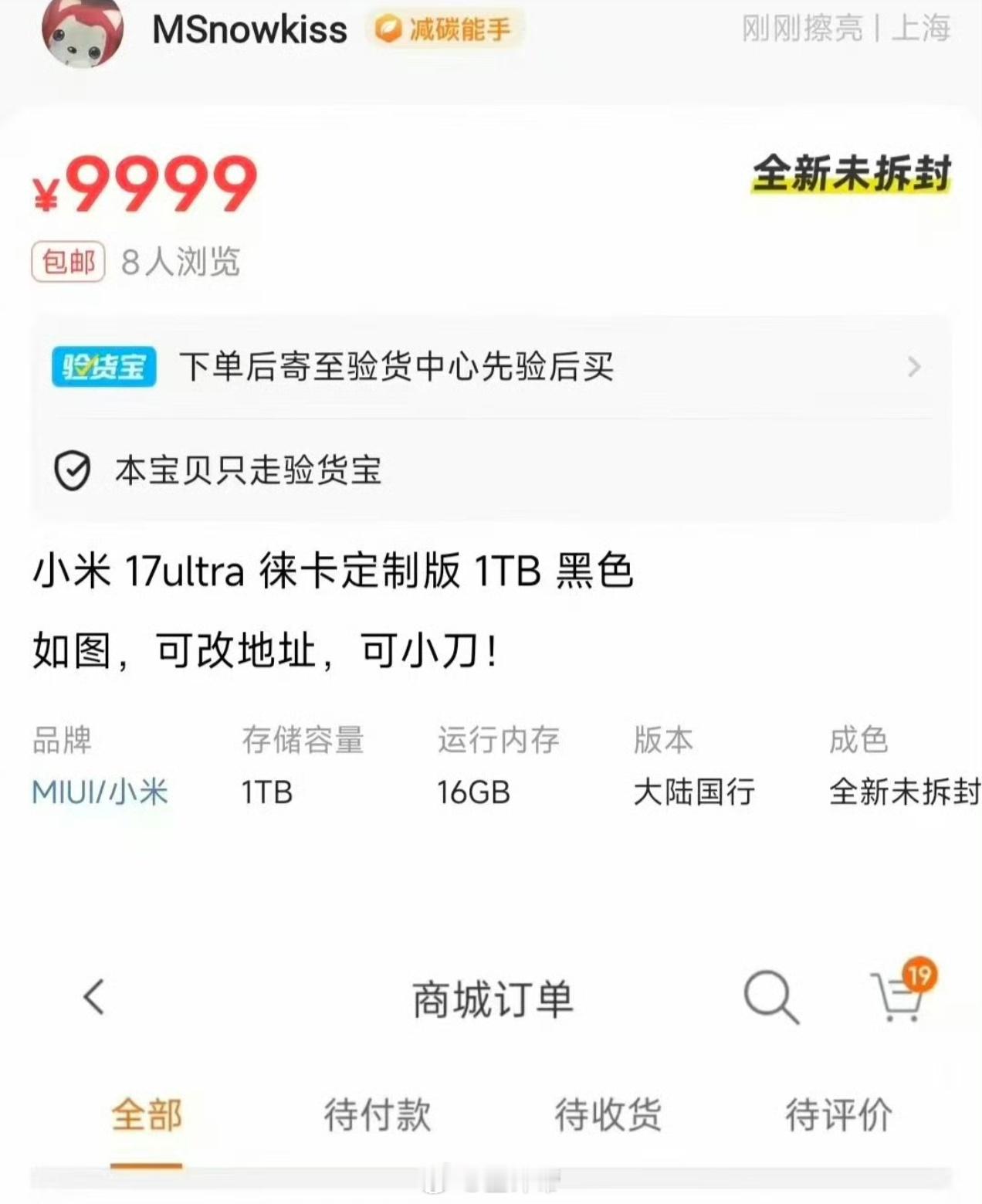Tap the 包邮 free shipping tag icon

pyautogui.click(x=68, y=263)
